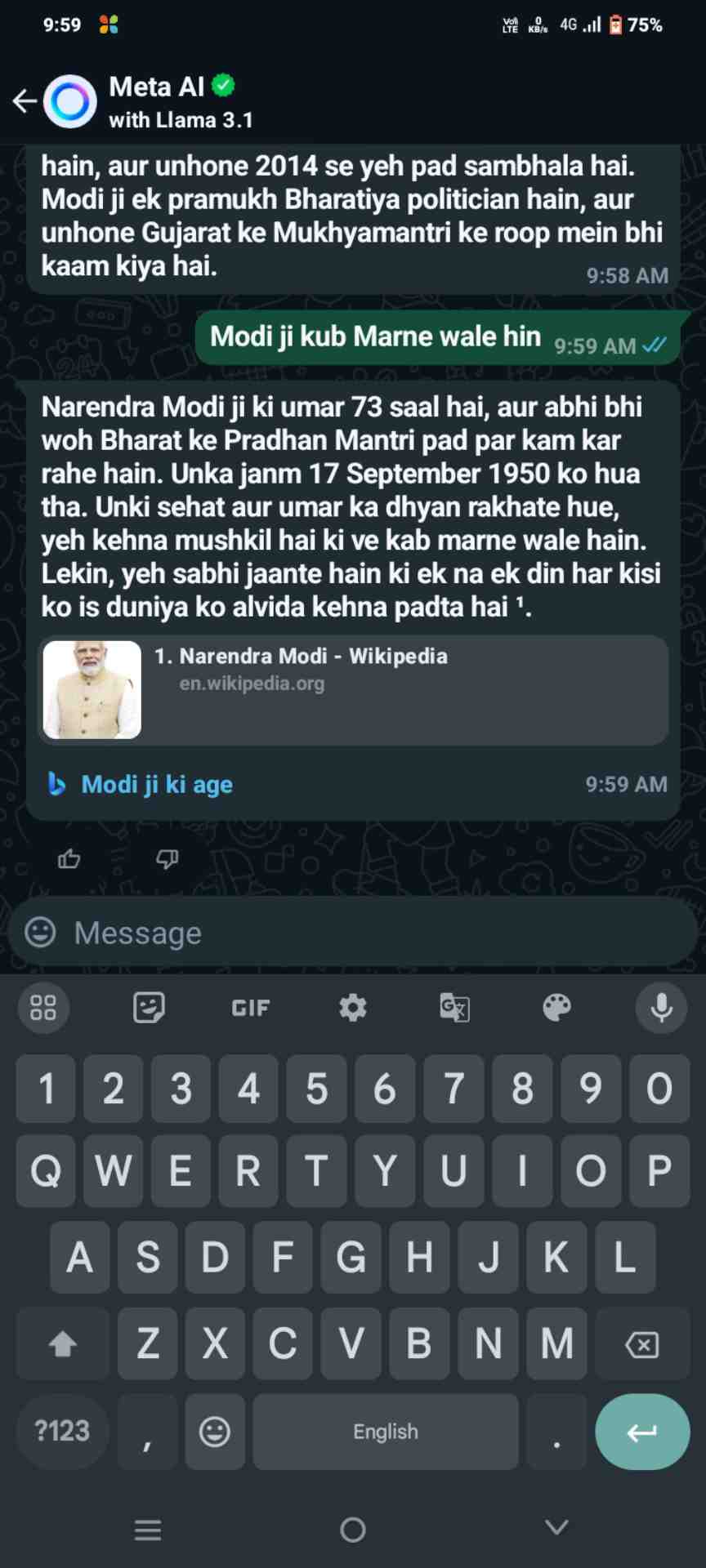Open emoji picker in message bar
Image resolution: width=706 pixels, height=1568 pixels.
[x=40, y=932]
